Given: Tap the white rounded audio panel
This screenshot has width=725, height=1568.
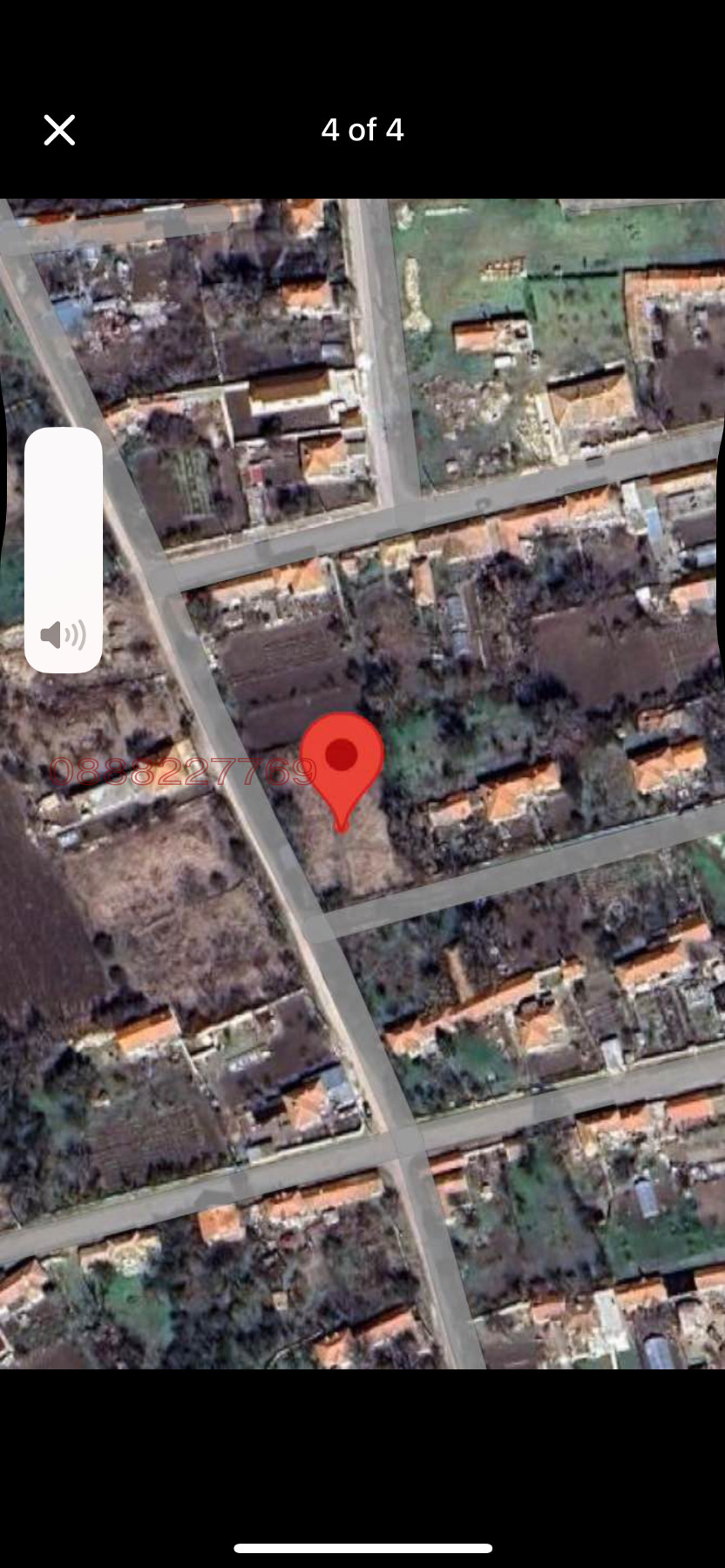Looking at the screenshot, I should 64,549.
